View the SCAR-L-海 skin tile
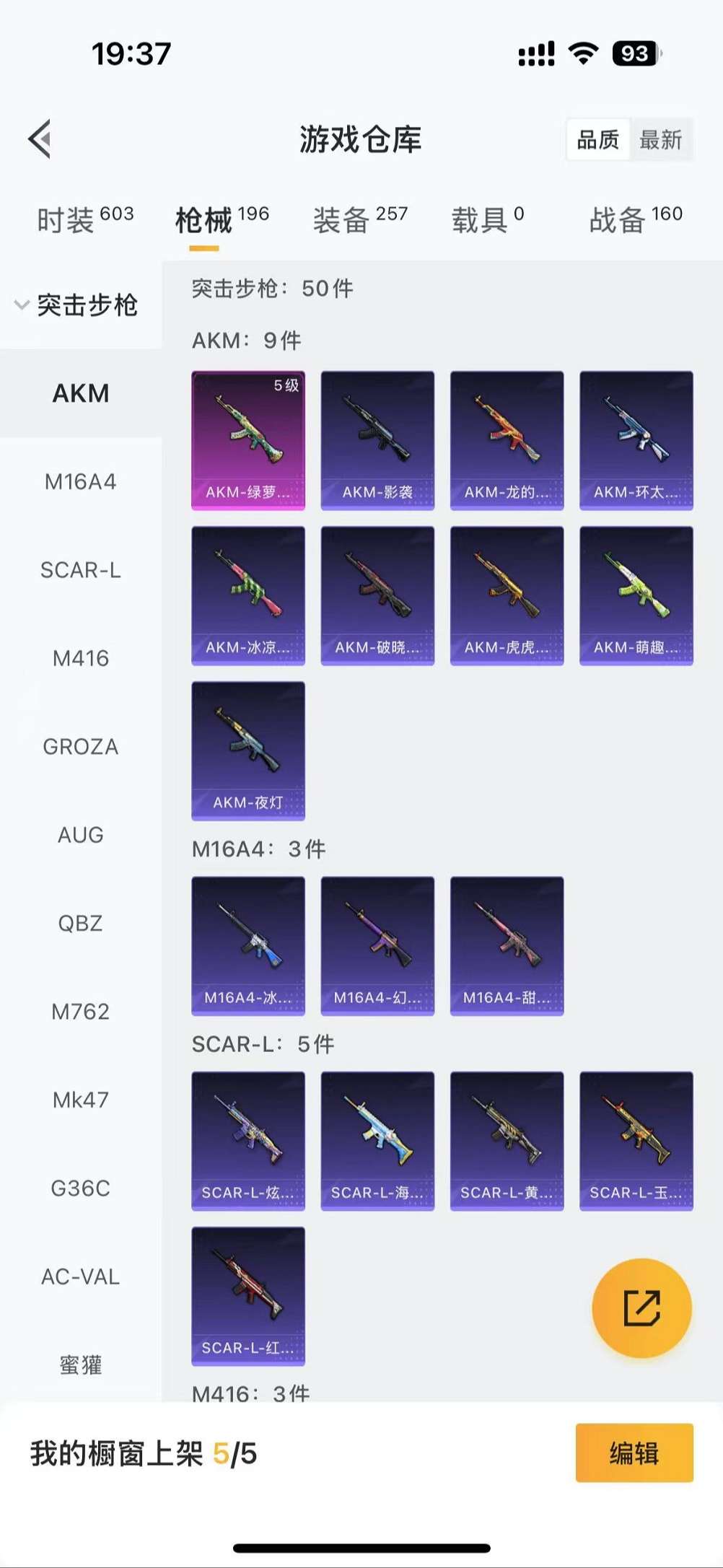This screenshot has height=1568, width=723. (377, 1140)
